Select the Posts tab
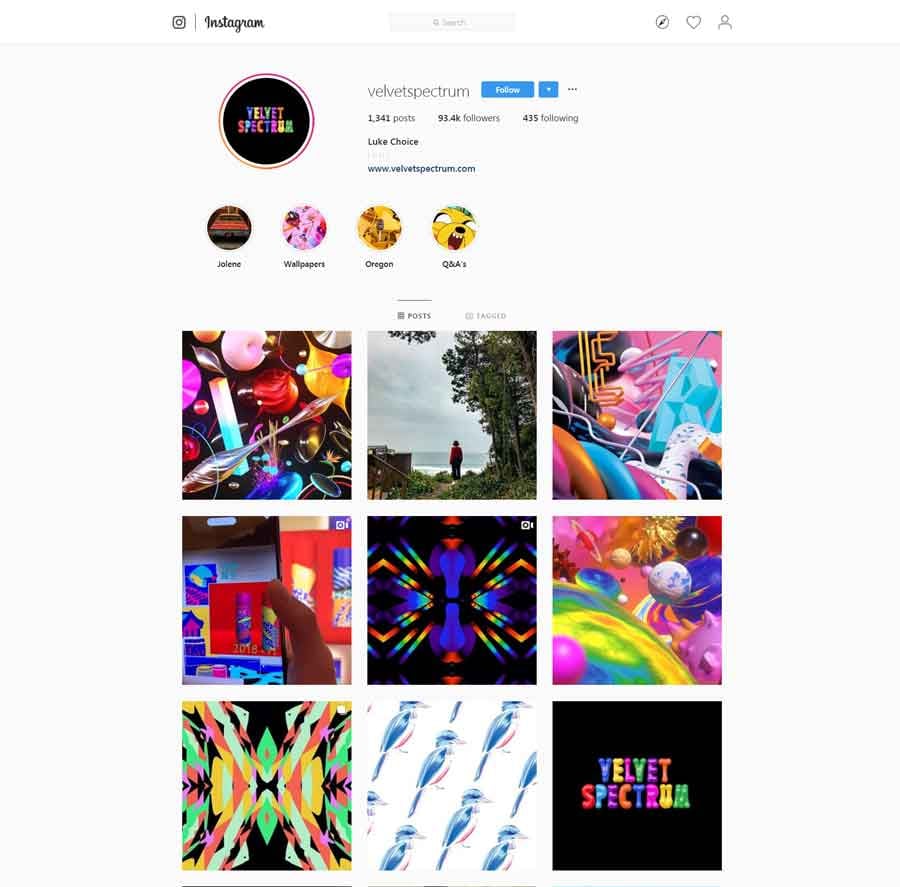The image size is (900, 887). (414, 316)
